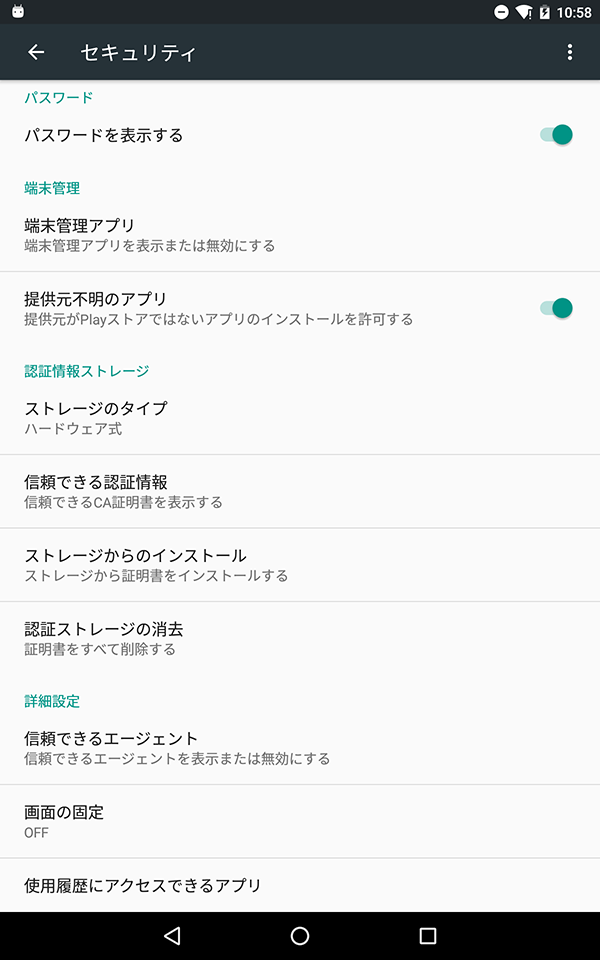Open ストレージのタイプ row
The height and width of the screenshot is (960, 600).
tap(300, 418)
